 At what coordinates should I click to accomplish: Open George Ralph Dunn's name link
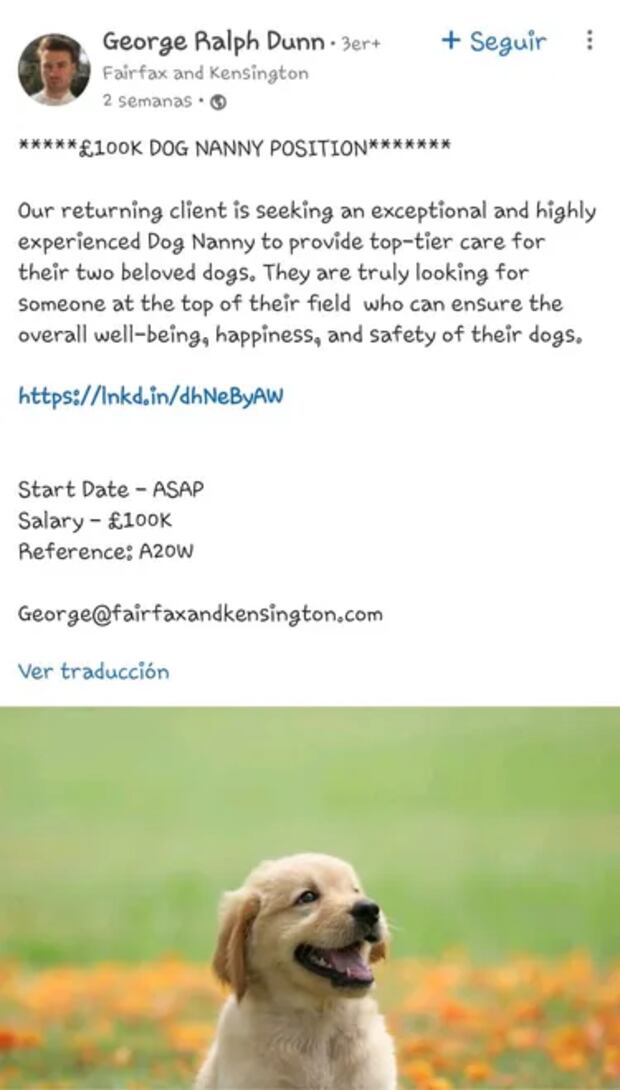point(214,42)
